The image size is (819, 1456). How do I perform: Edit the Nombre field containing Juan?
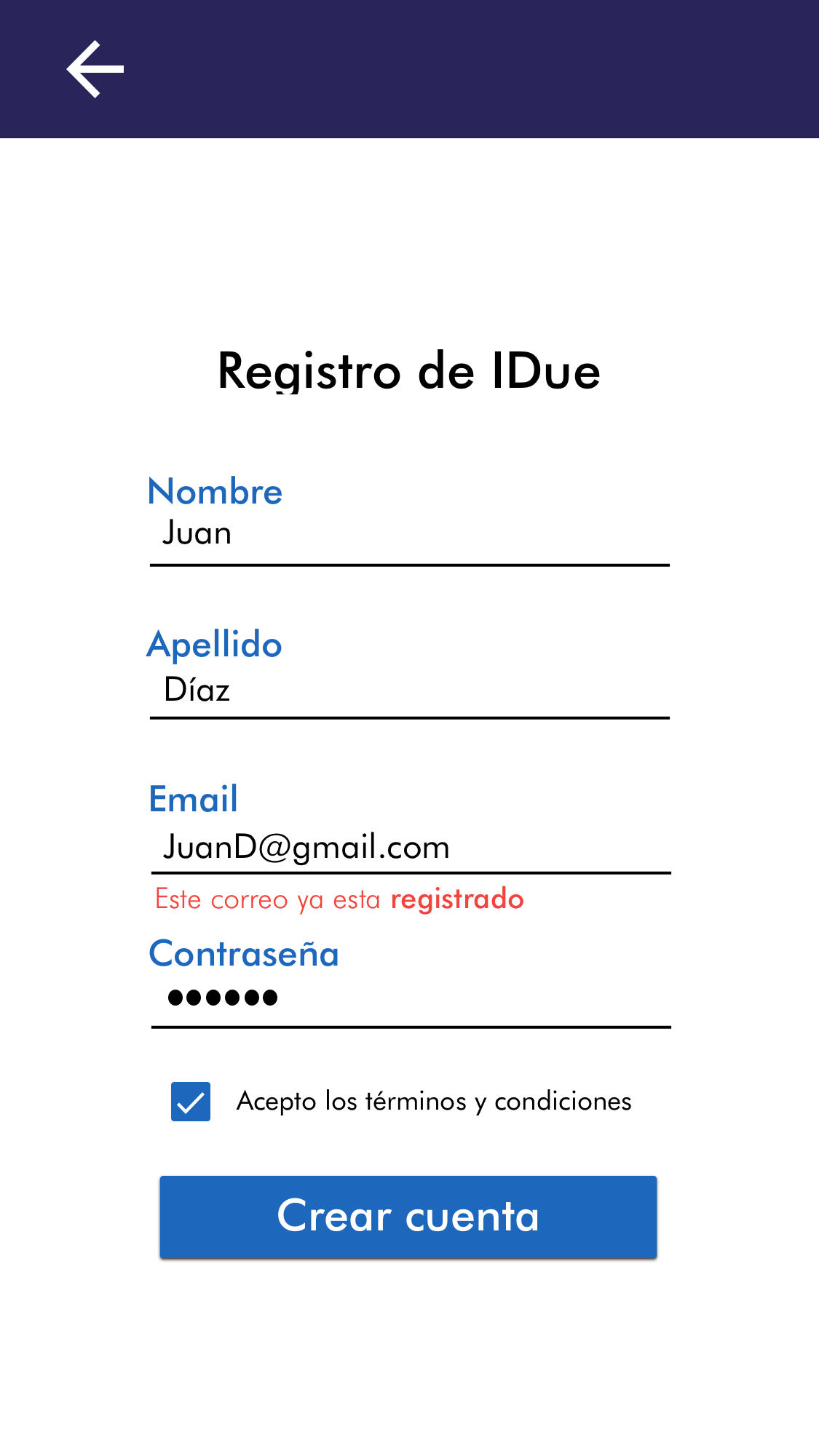pyautogui.click(x=408, y=535)
